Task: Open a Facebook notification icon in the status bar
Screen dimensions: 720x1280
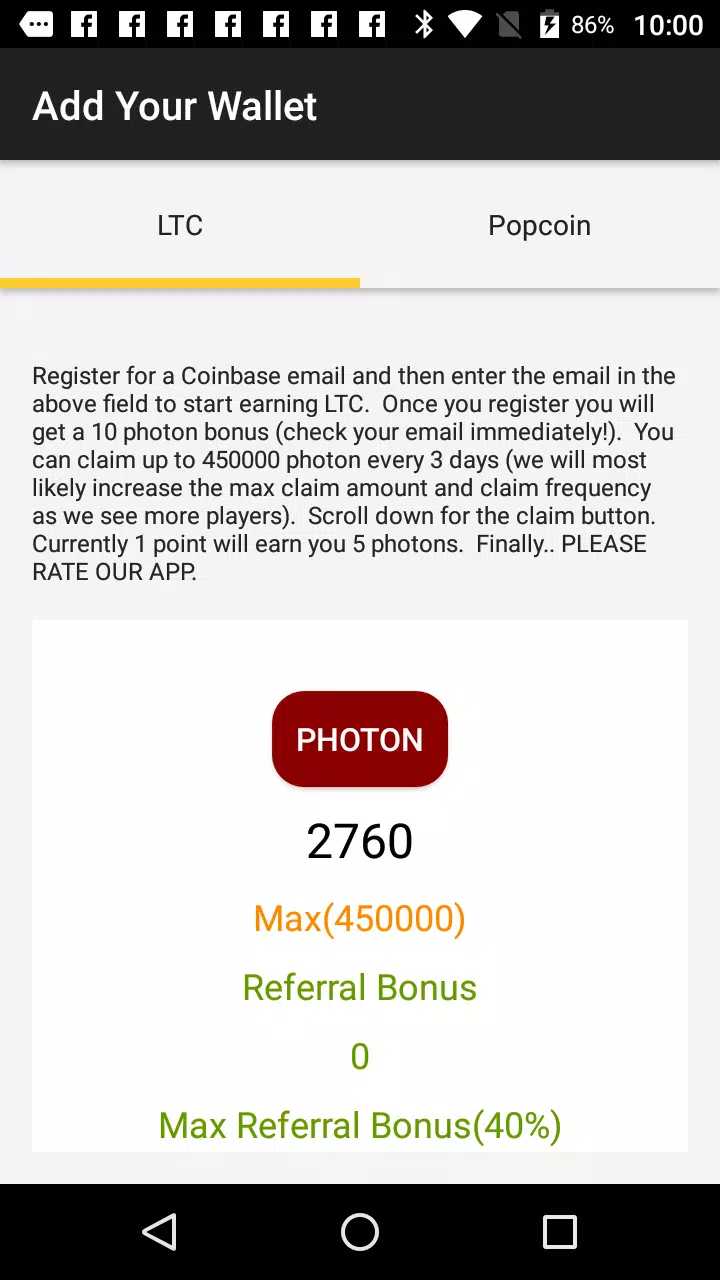Action: 85,22
